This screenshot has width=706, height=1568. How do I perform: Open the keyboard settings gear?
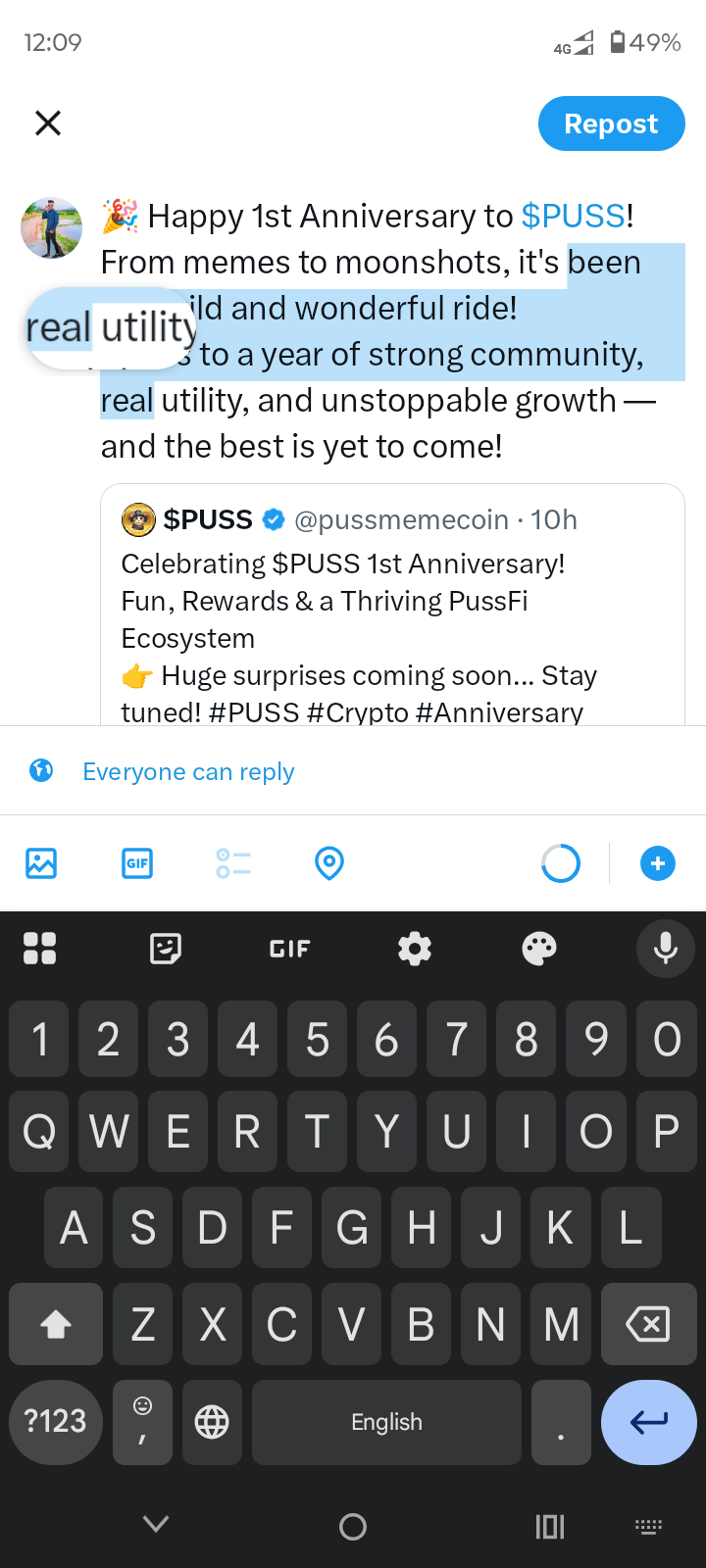415,949
